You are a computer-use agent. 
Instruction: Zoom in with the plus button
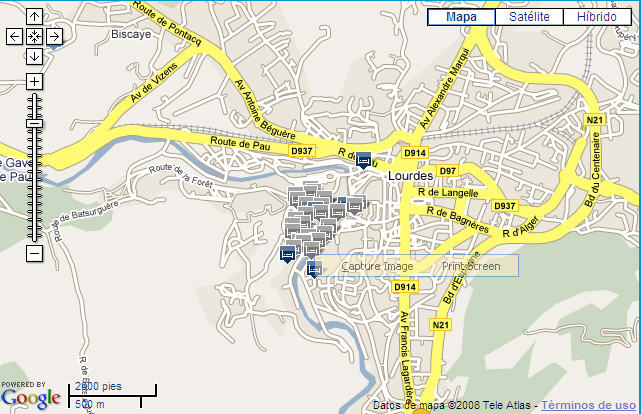point(34,81)
